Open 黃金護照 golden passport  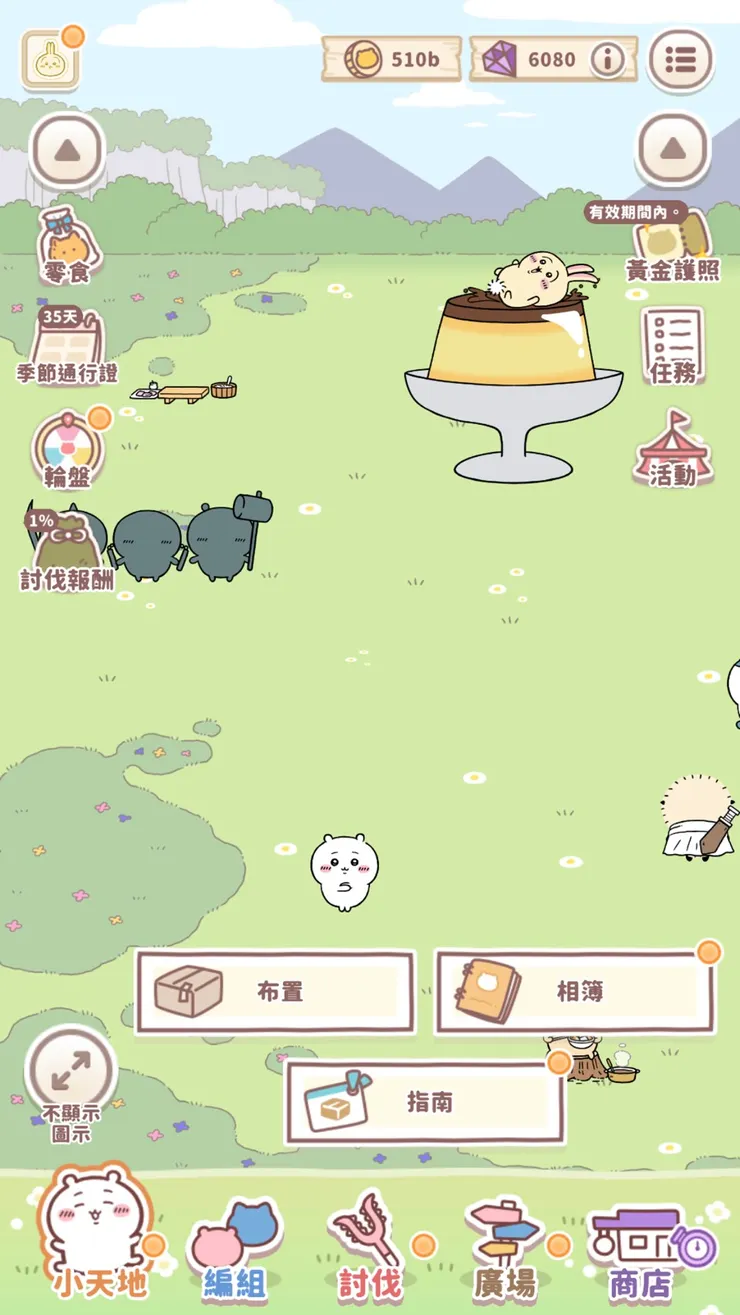pyautogui.click(x=672, y=247)
